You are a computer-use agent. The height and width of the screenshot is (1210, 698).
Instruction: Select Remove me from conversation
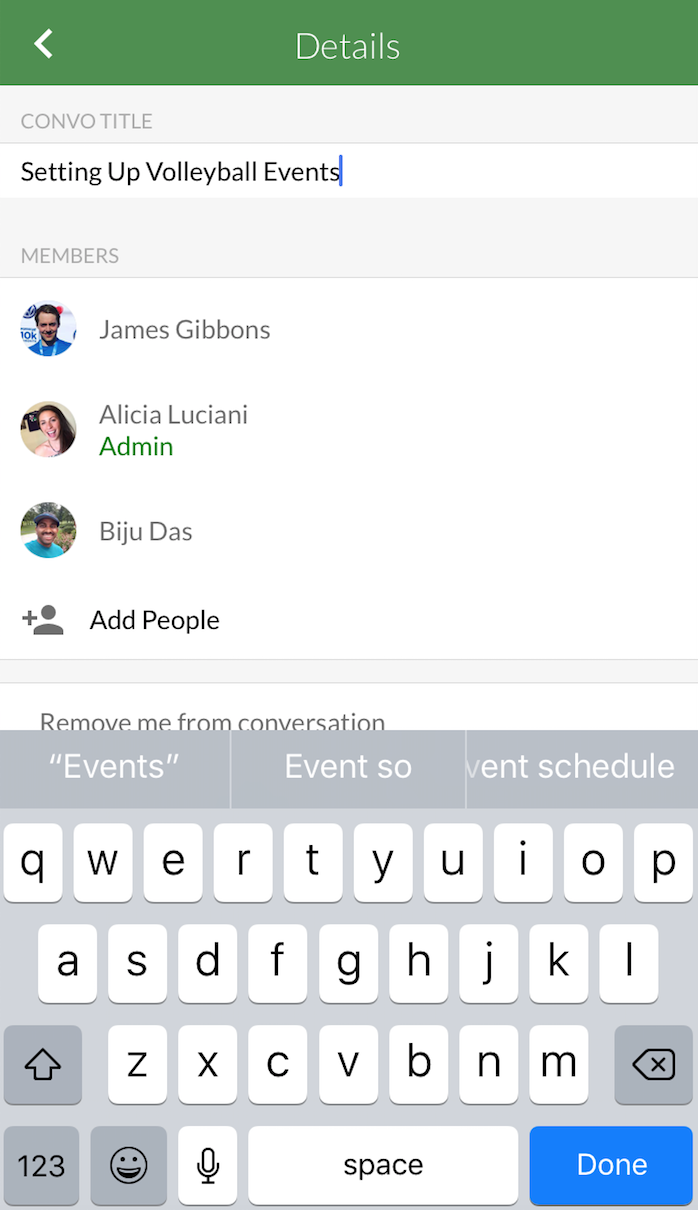point(212,719)
